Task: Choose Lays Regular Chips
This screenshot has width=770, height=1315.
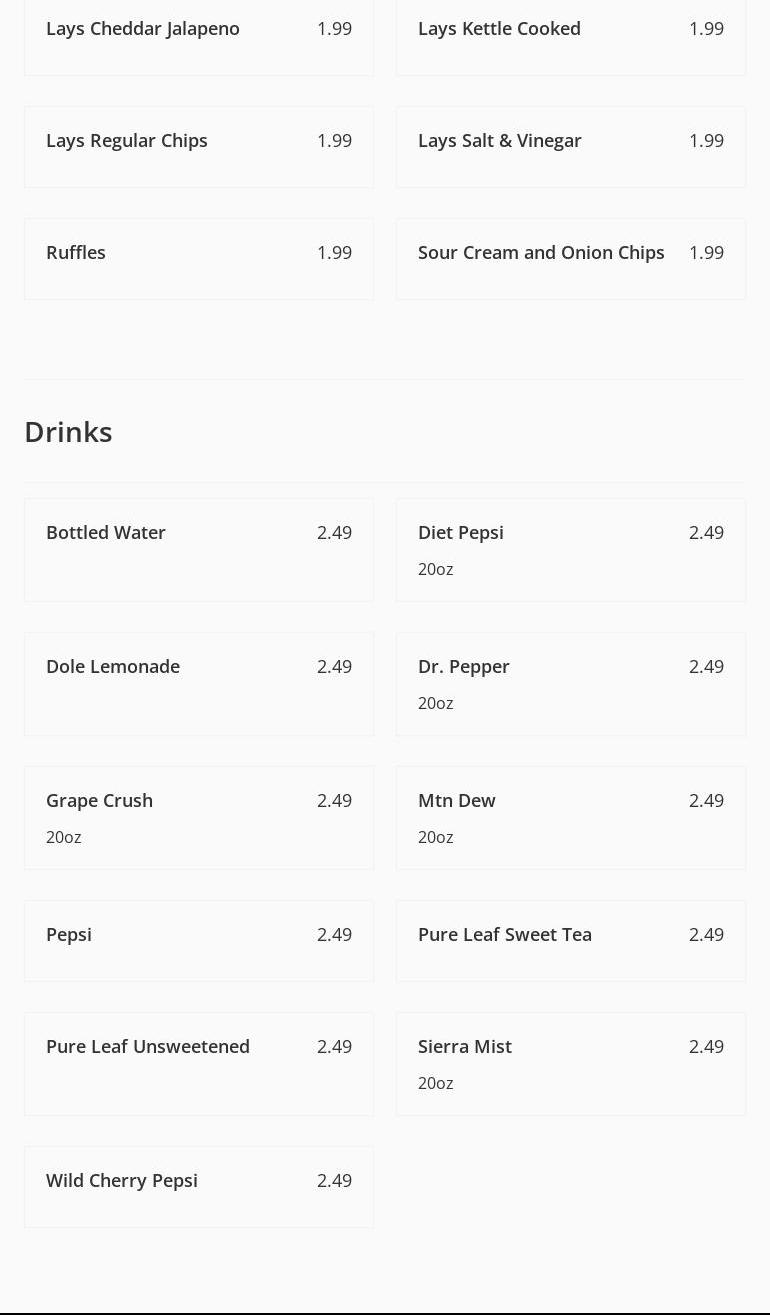Action: pyautogui.click(x=198, y=146)
